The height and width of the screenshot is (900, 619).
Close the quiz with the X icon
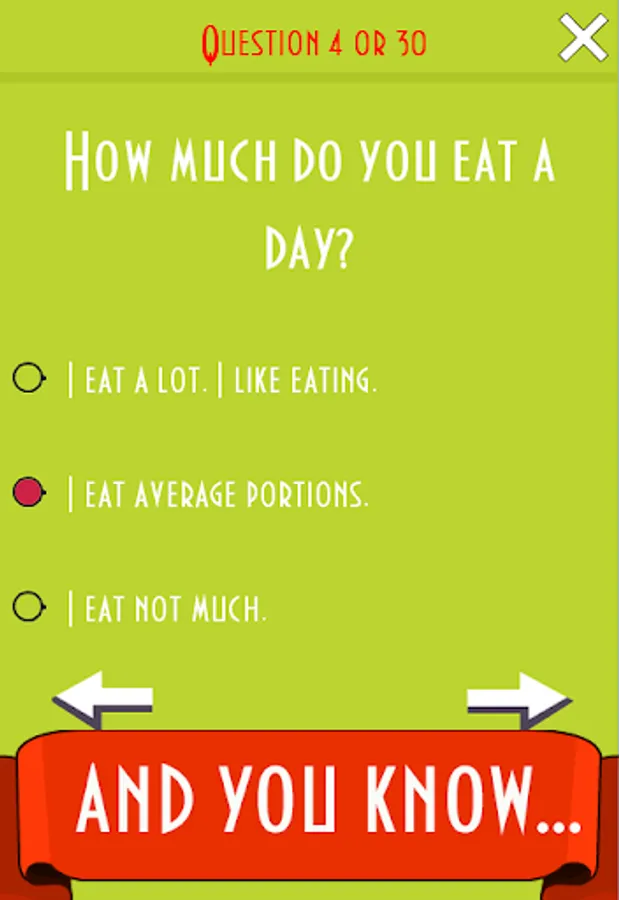pyautogui.click(x=583, y=39)
